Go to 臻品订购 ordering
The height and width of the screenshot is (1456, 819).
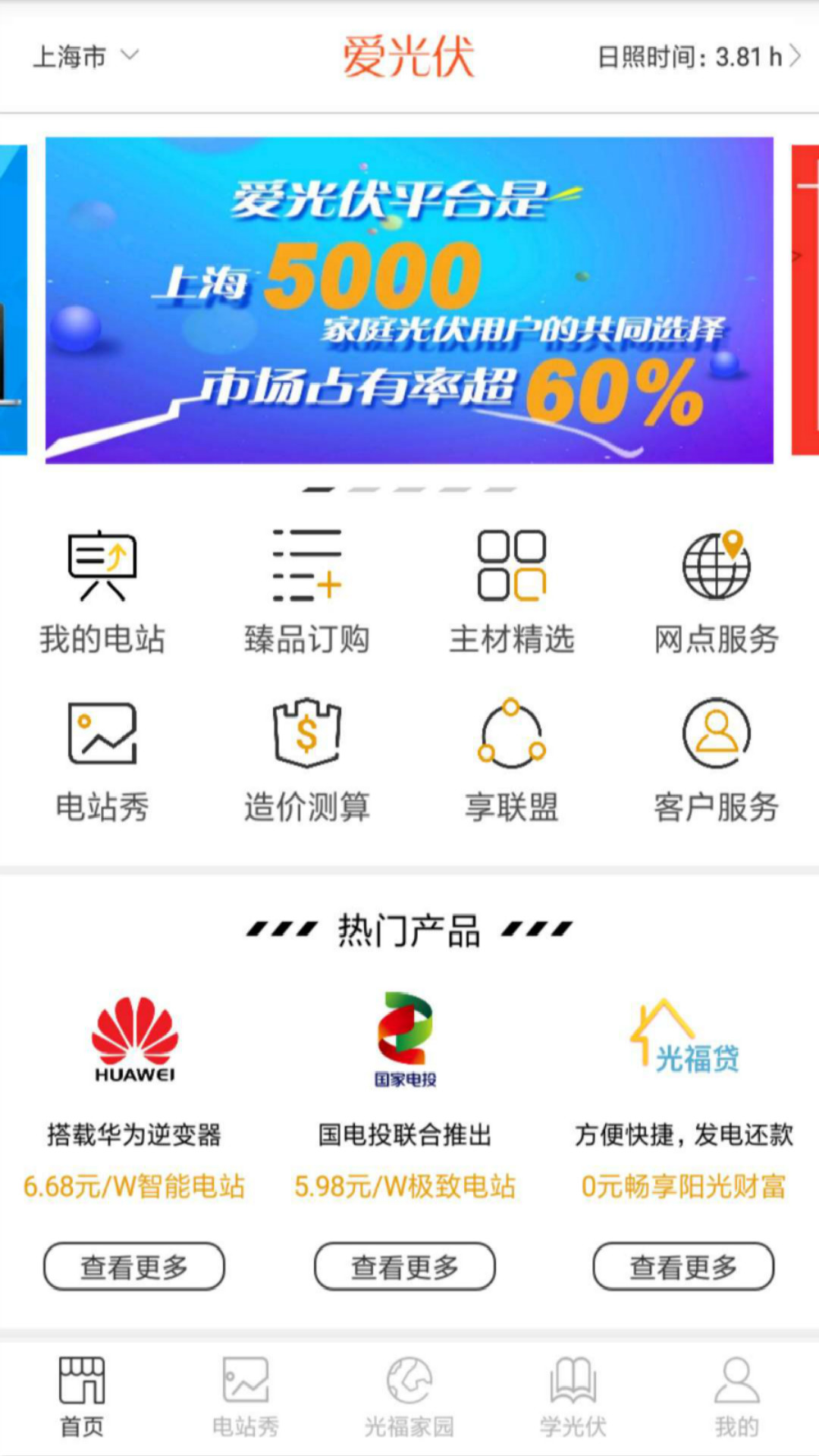point(307,591)
